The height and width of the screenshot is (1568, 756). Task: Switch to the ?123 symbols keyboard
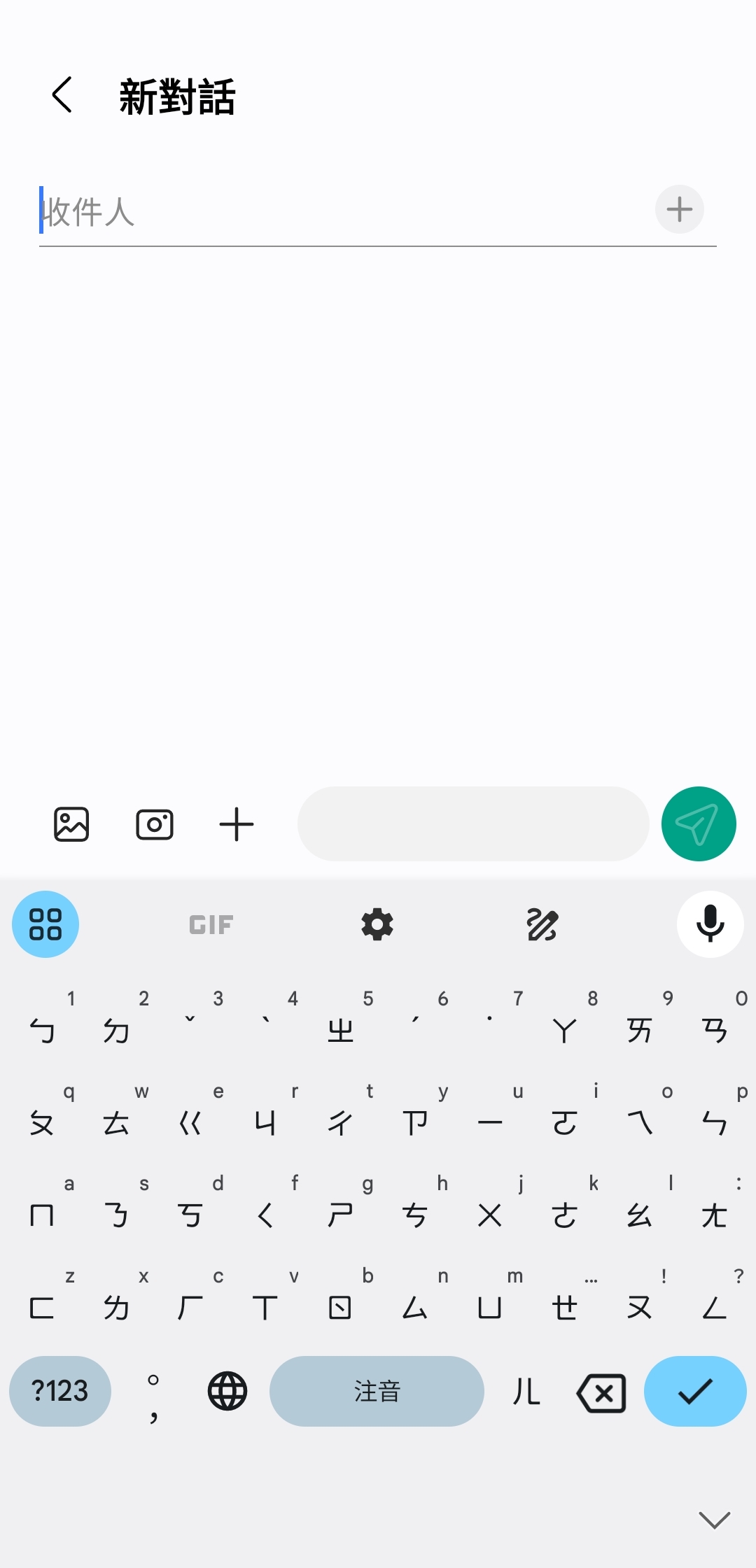click(x=60, y=1391)
